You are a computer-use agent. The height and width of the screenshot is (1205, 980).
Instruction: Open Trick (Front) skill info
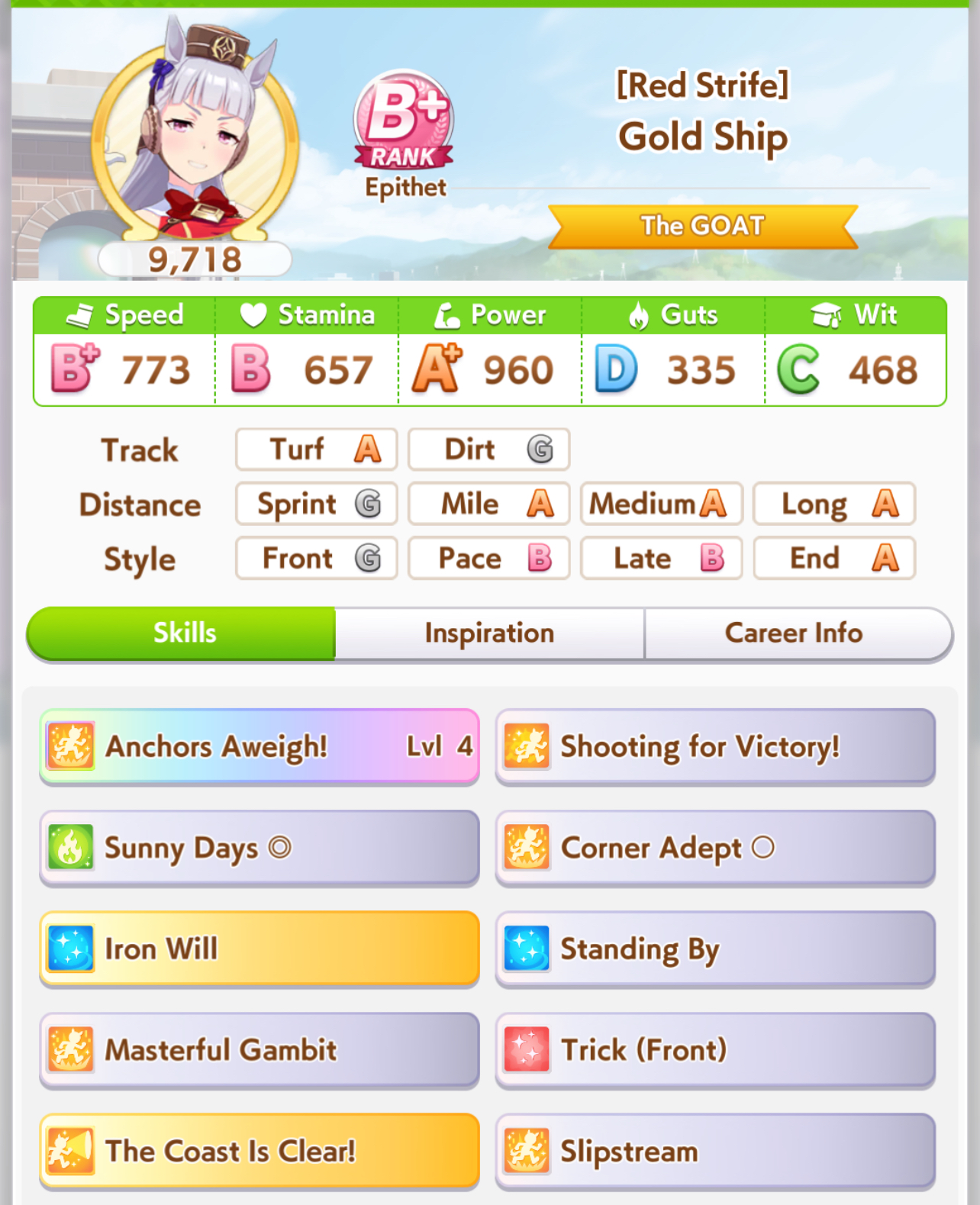(715, 1049)
